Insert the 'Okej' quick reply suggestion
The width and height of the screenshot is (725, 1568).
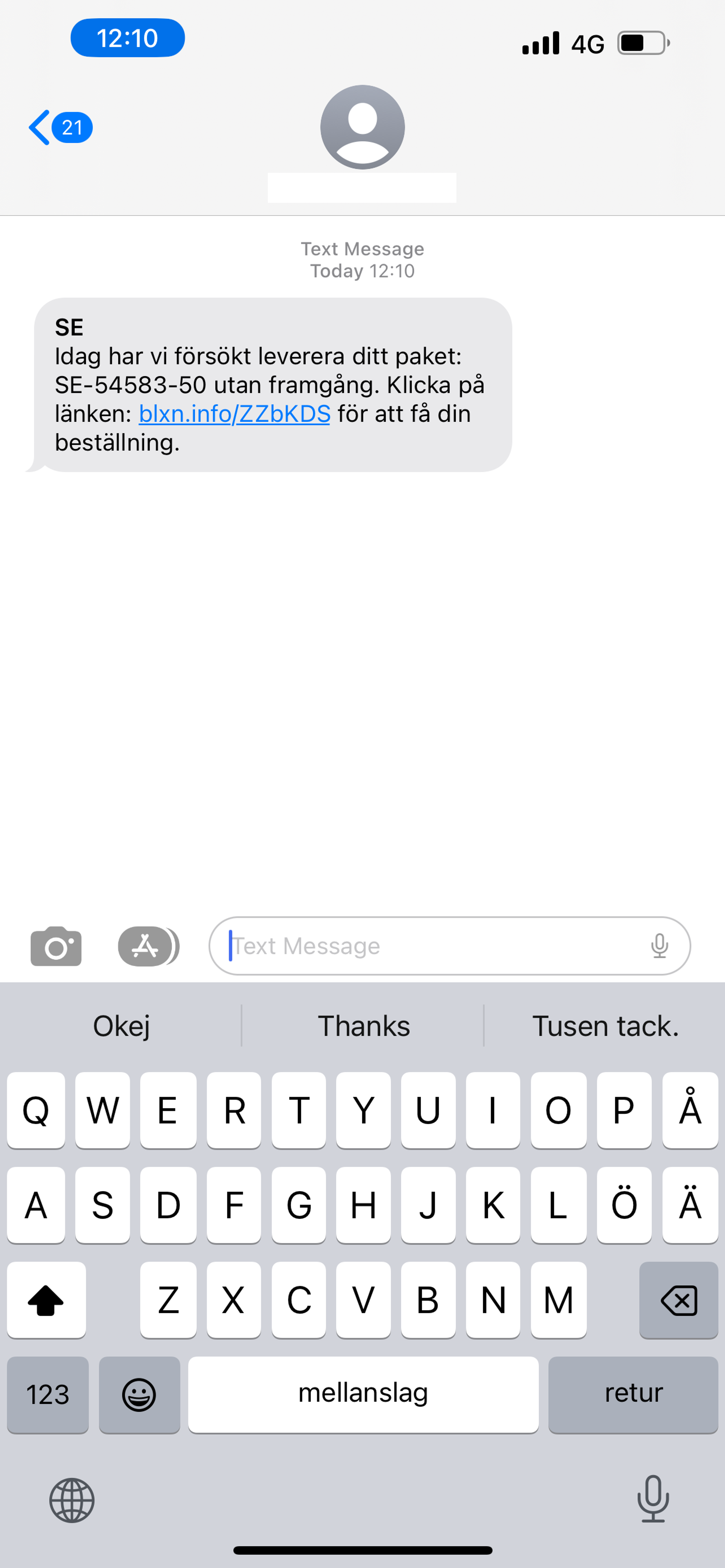[121, 1026]
